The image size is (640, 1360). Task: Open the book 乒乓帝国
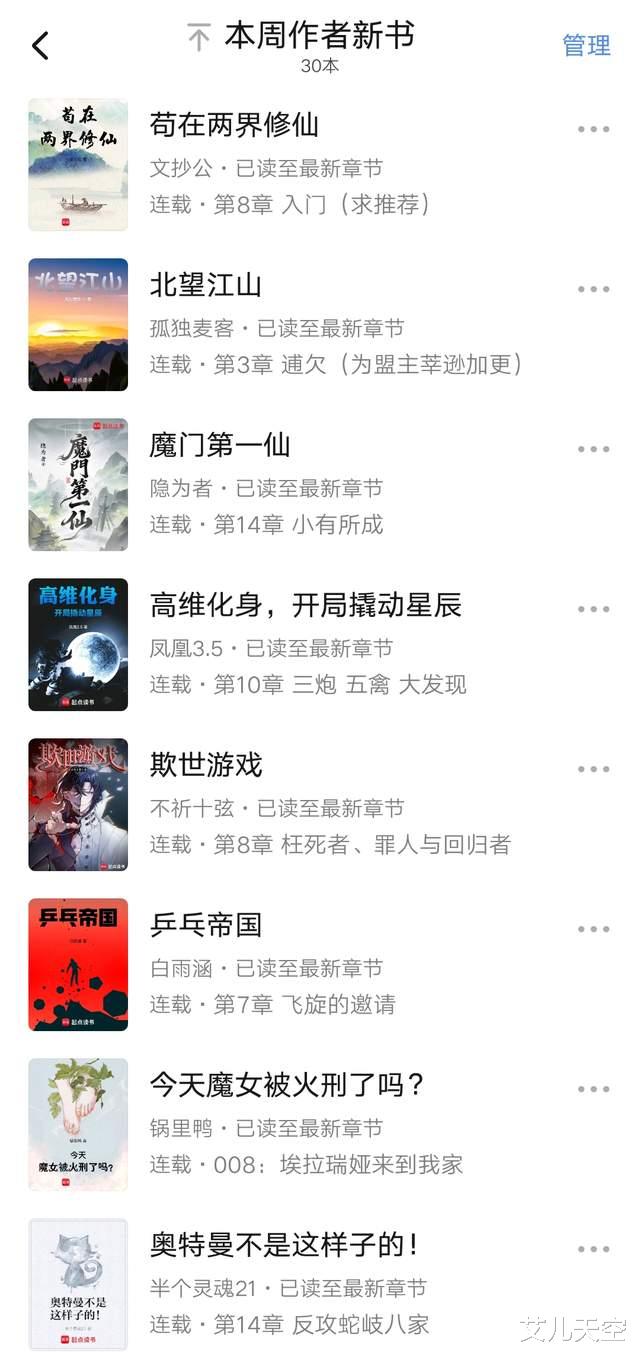206,925
